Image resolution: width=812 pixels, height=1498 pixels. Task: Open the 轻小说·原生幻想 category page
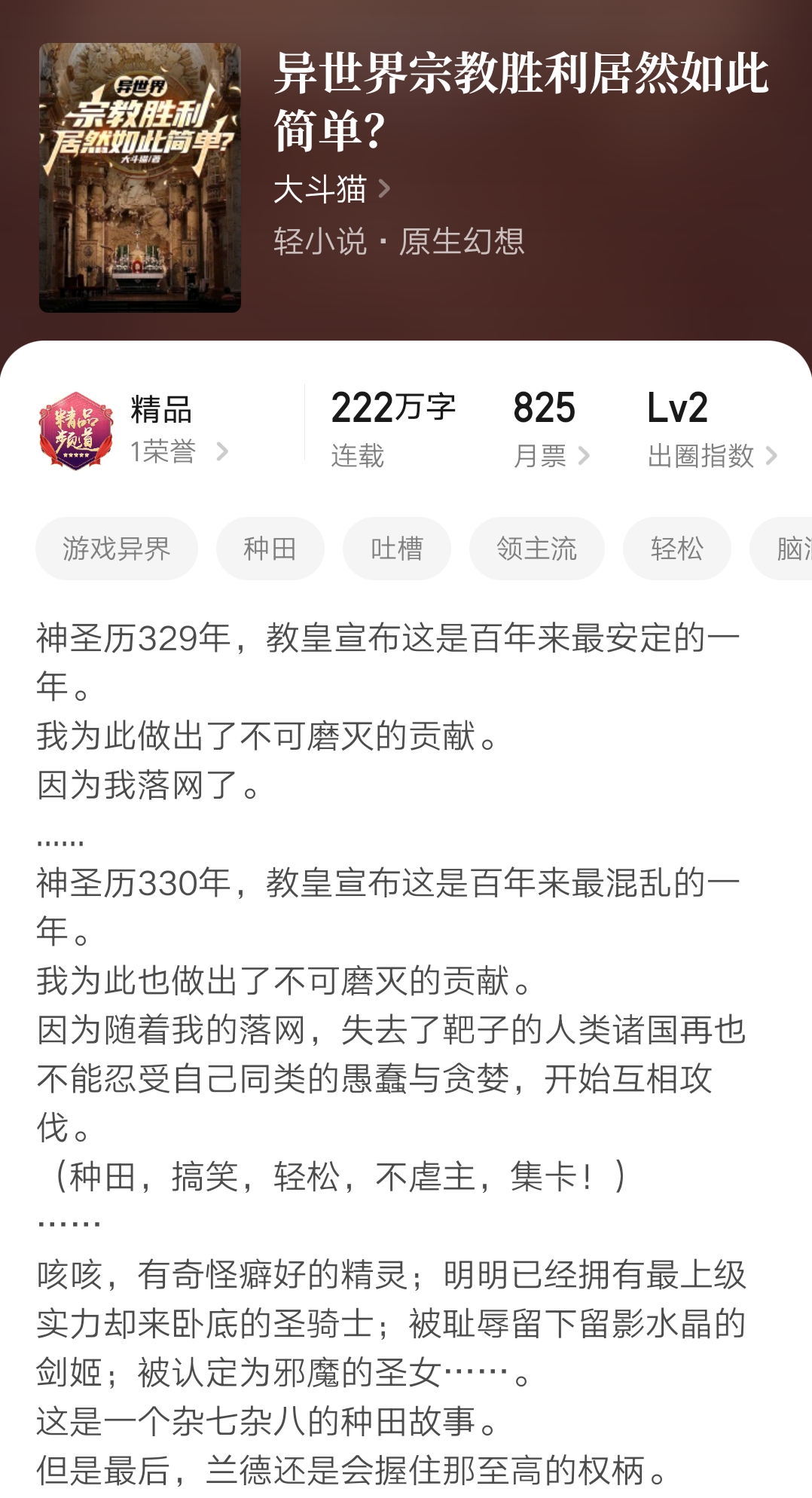(x=399, y=241)
